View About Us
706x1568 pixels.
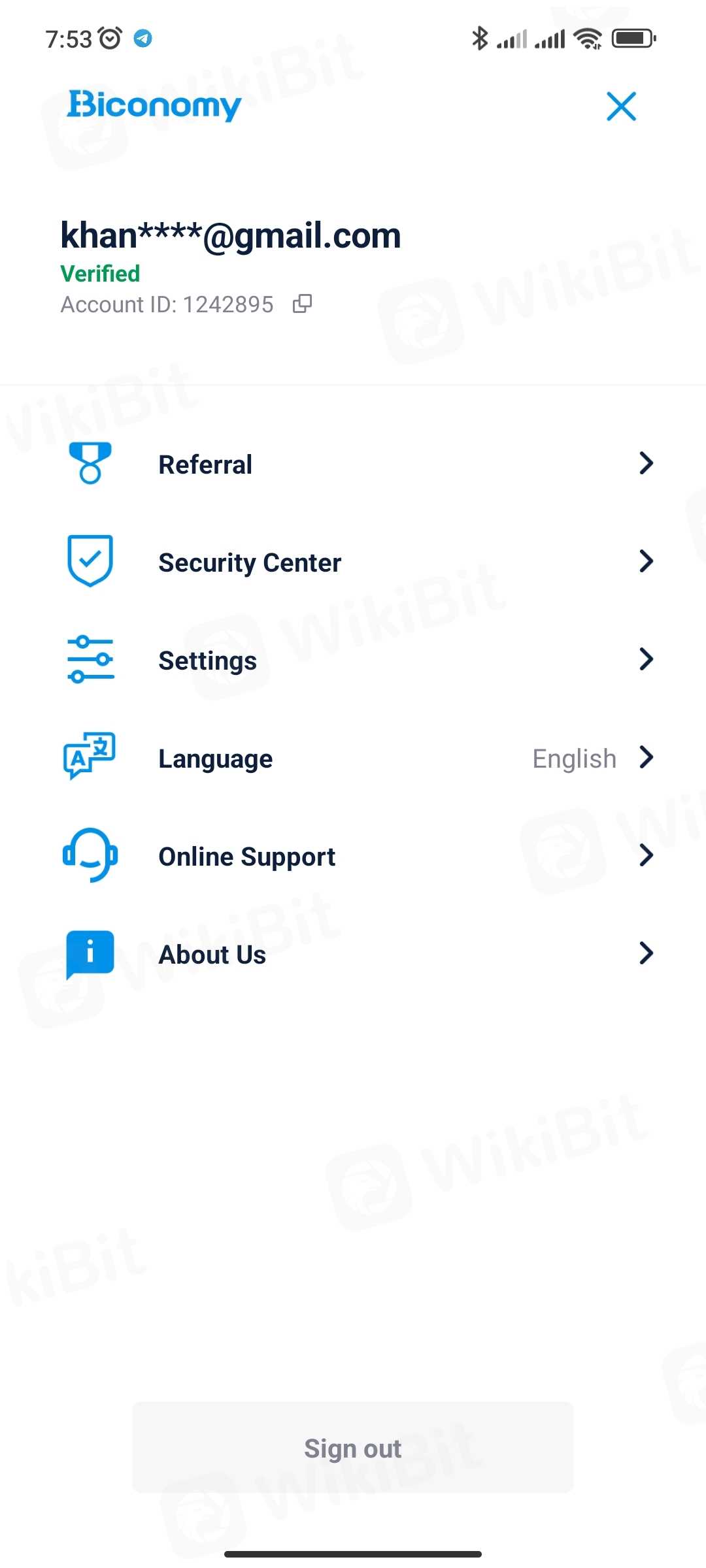353,954
